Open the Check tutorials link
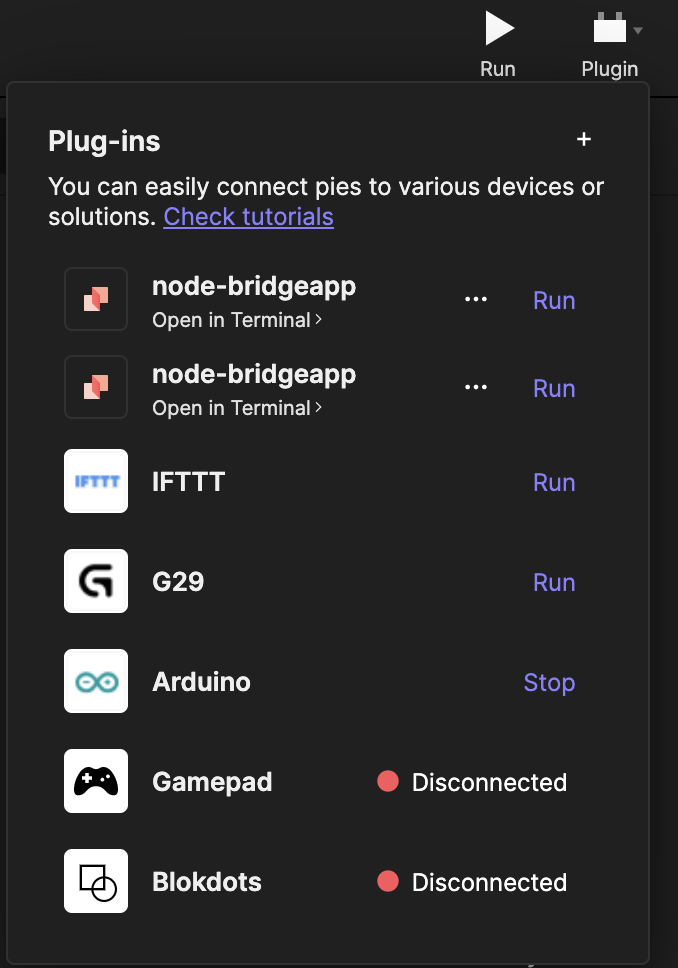The height and width of the screenshot is (968, 678). 248,217
